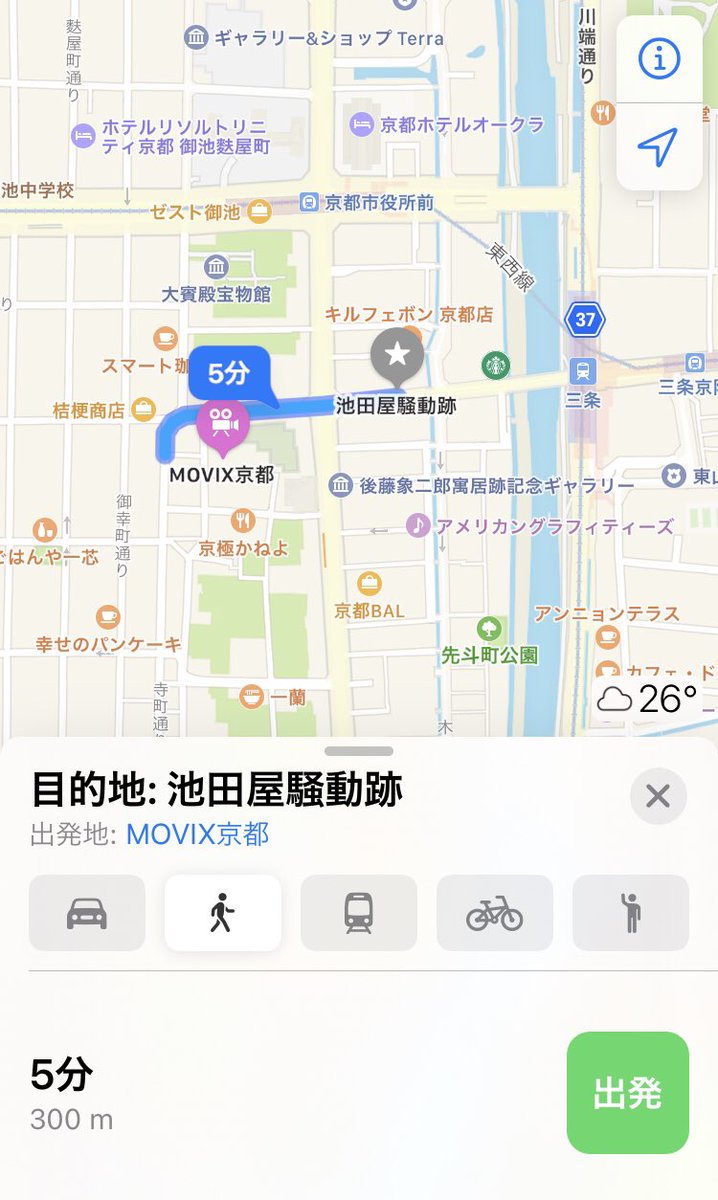This screenshot has width=718, height=1200.
Task: Tap the 池田屋騒動跡 destination pin
Action: point(397,355)
